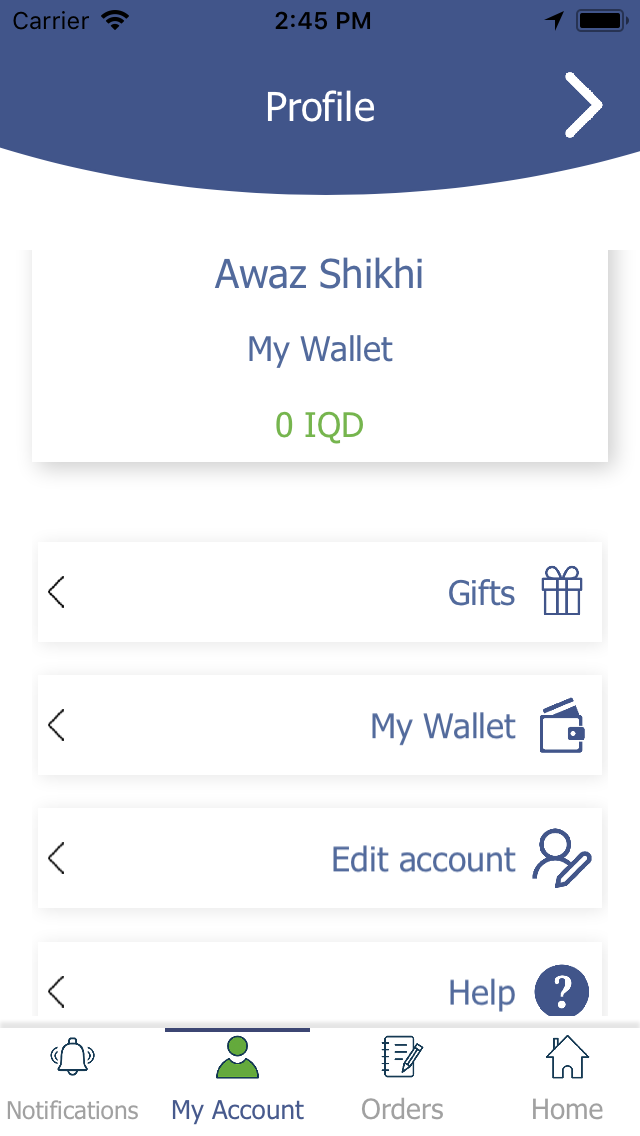Open the Gifts row

pyautogui.click(x=320, y=592)
